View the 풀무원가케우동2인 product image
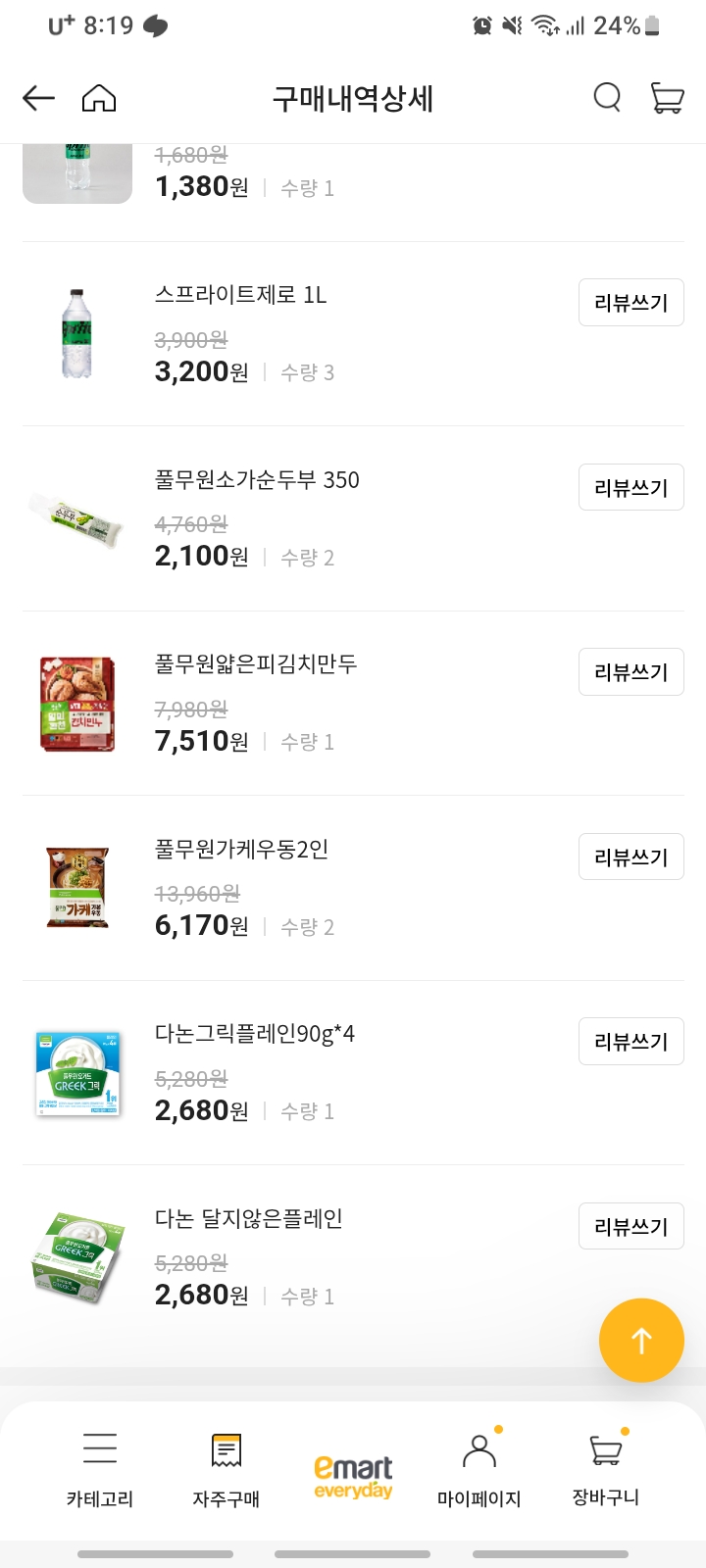This screenshot has height=1568, width=706. click(x=77, y=888)
